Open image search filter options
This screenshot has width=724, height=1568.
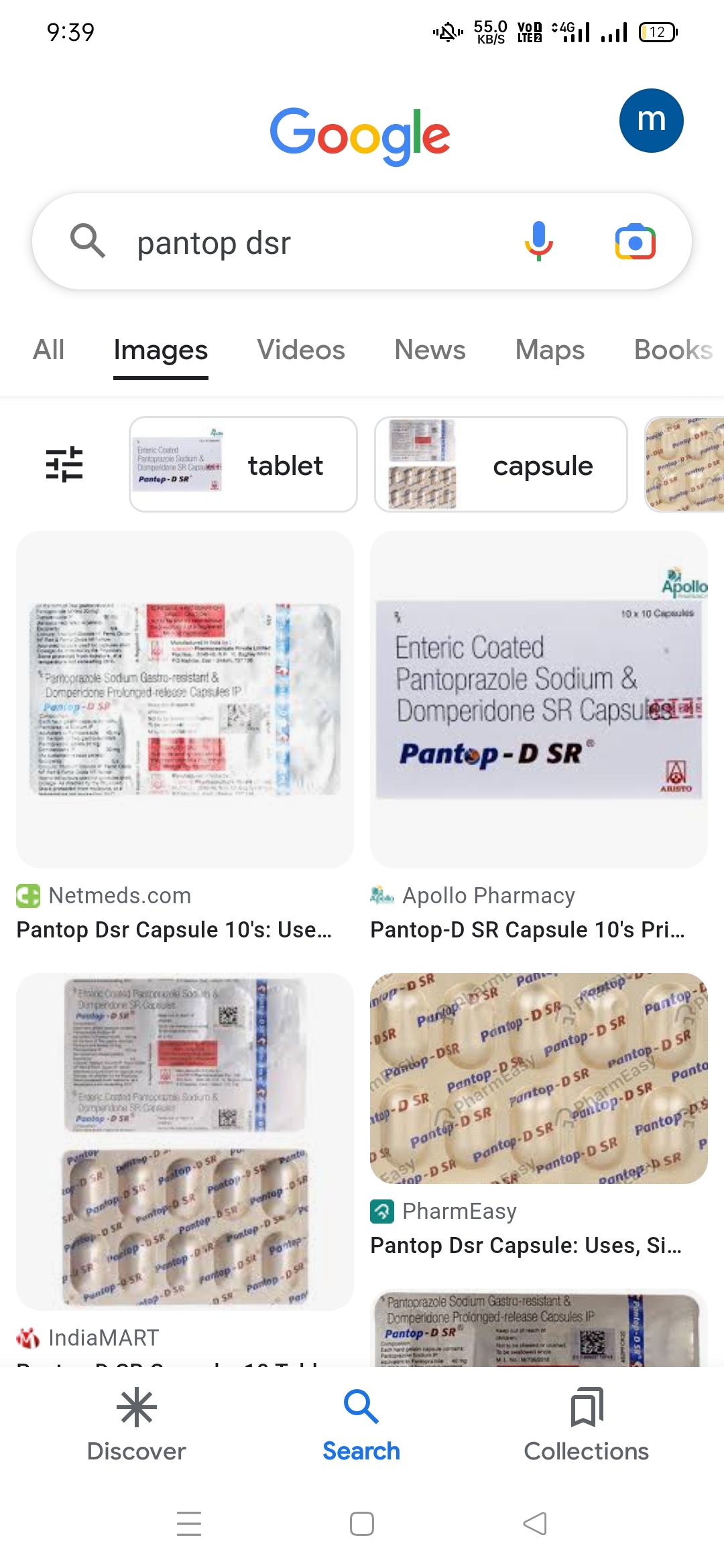point(64,464)
